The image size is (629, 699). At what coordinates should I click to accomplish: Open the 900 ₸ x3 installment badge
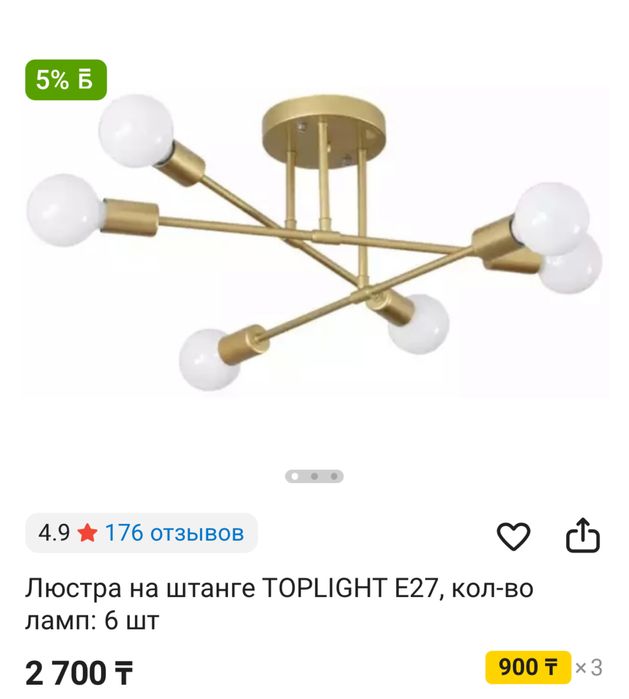tap(544, 667)
